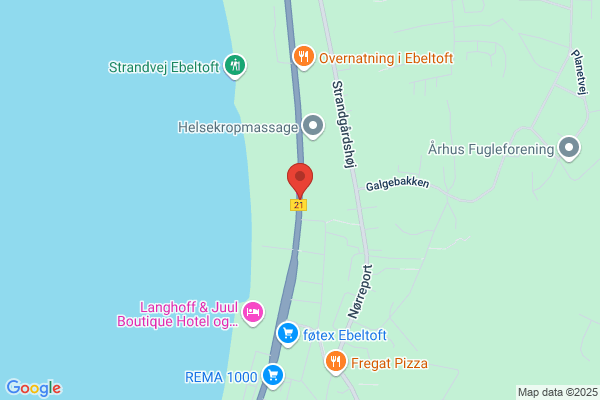Select the red location pin on route 21
The width and height of the screenshot is (600, 400).
pos(300,180)
